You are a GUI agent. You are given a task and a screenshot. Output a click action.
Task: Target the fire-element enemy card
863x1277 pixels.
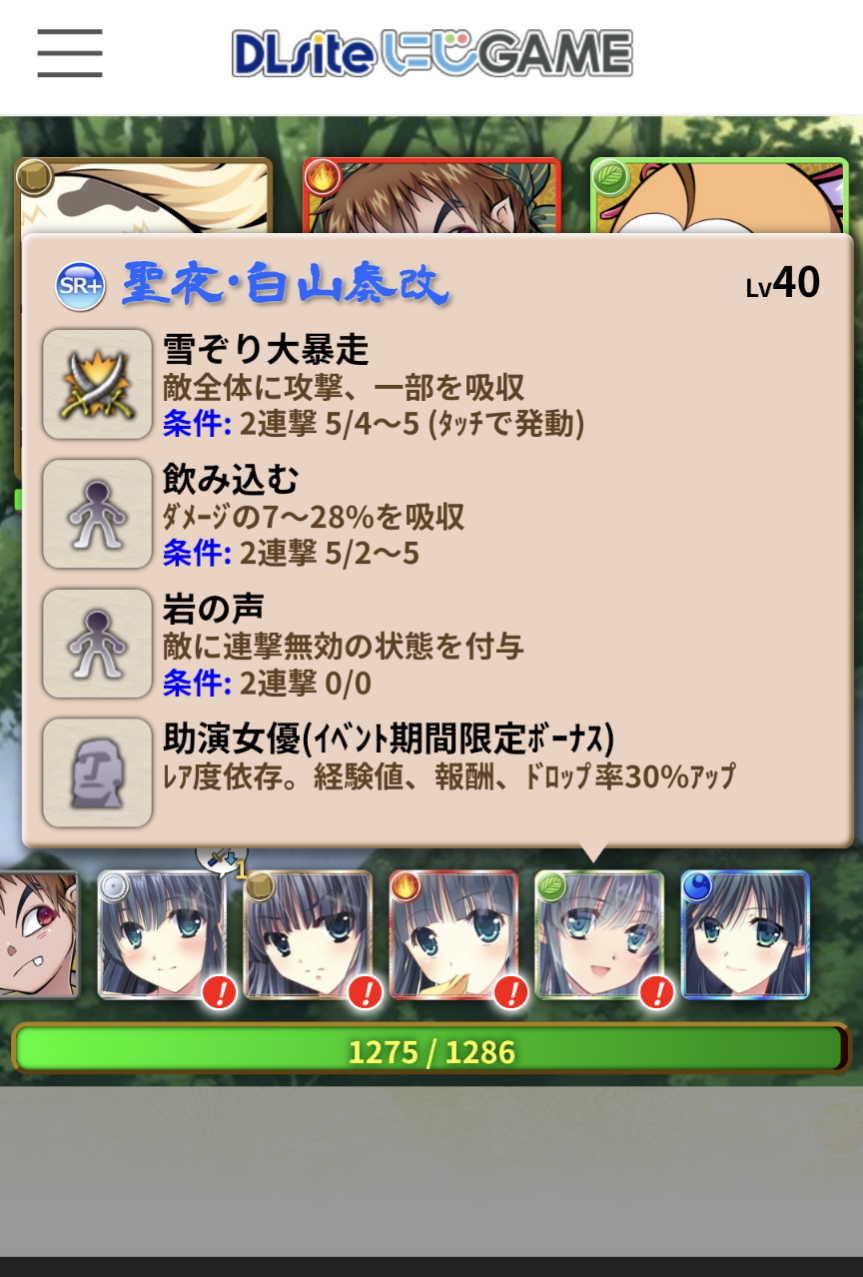tap(431, 196)
